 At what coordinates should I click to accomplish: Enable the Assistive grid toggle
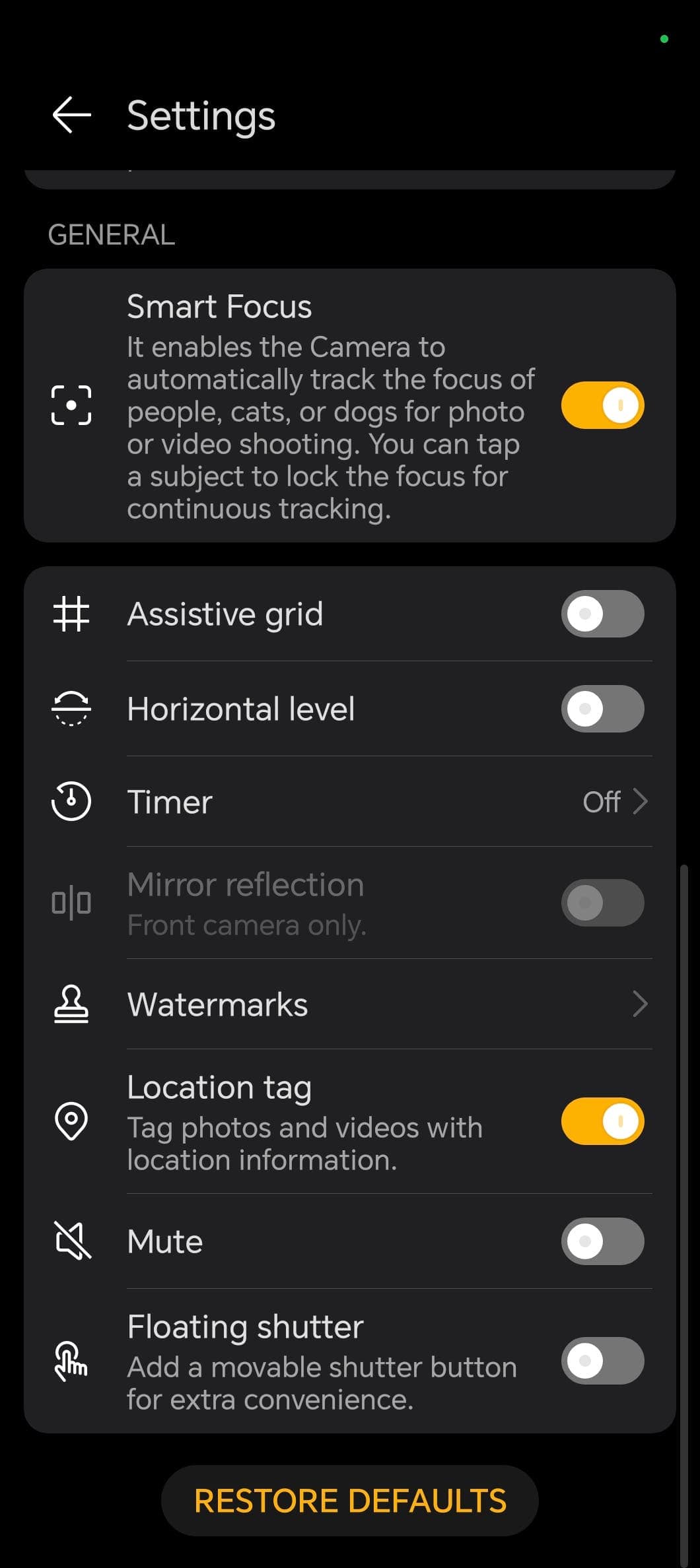click(602, 614)
